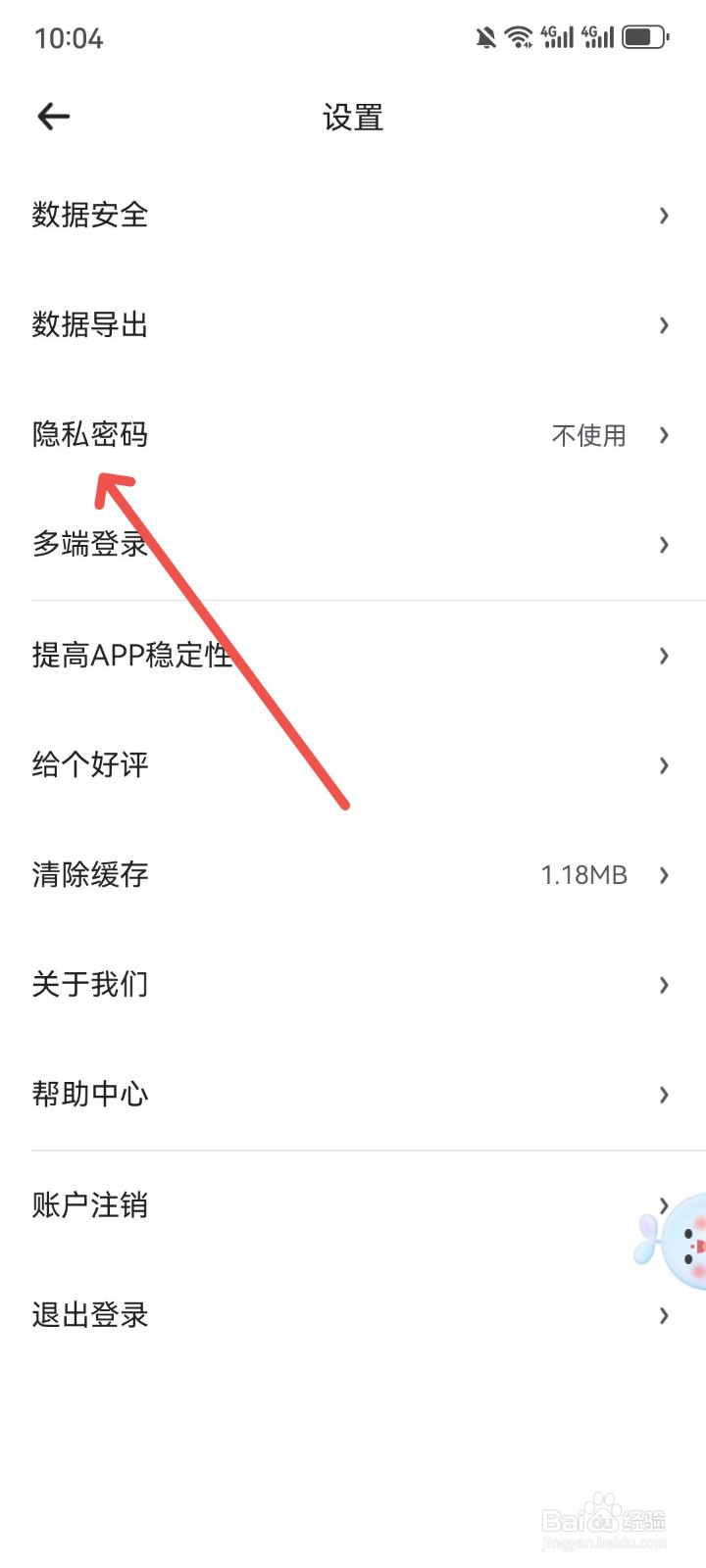Expand the chevron next to 退出登录
This screenshot has height=1568, width=706.
[x=663, y=1315]
